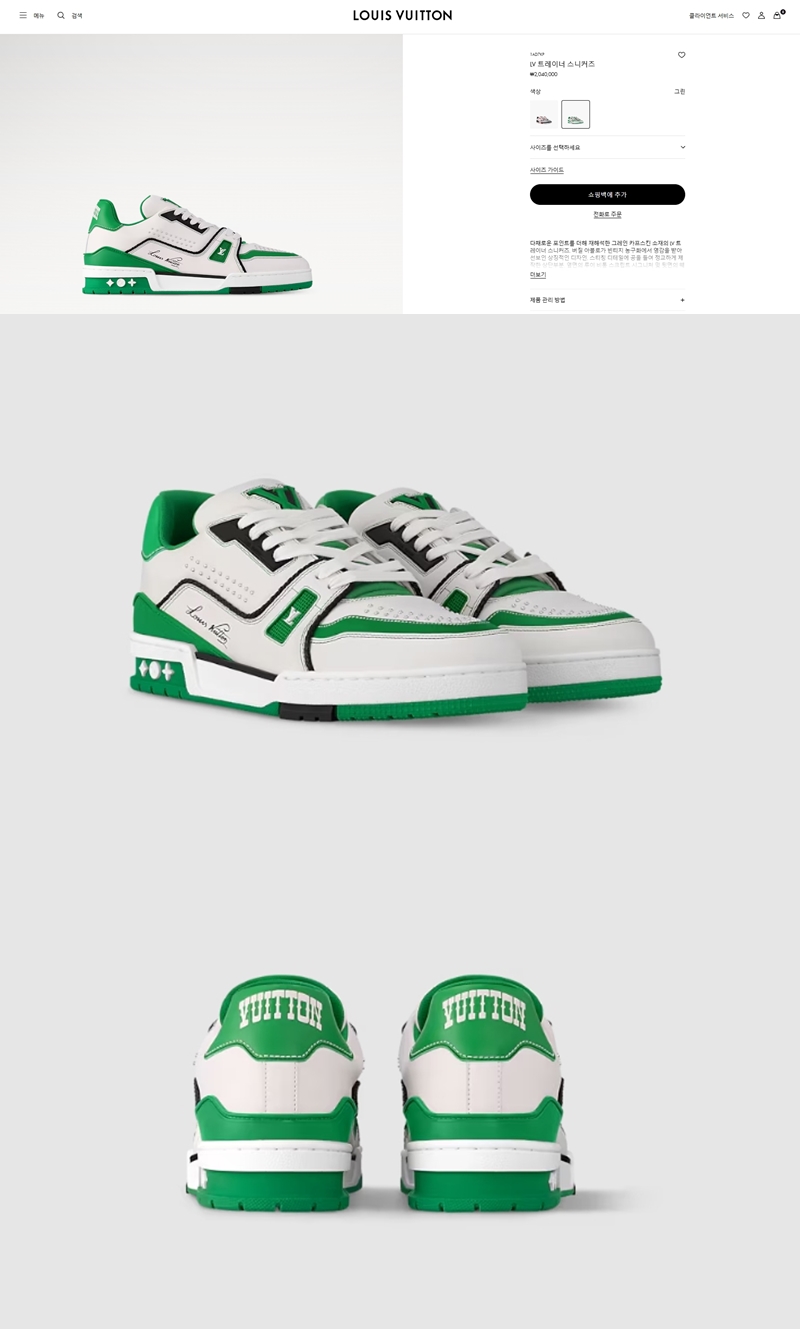This screenshot has width=800, height=1329.
Task: Select the non-green color swatch
Action: [544, 115]
